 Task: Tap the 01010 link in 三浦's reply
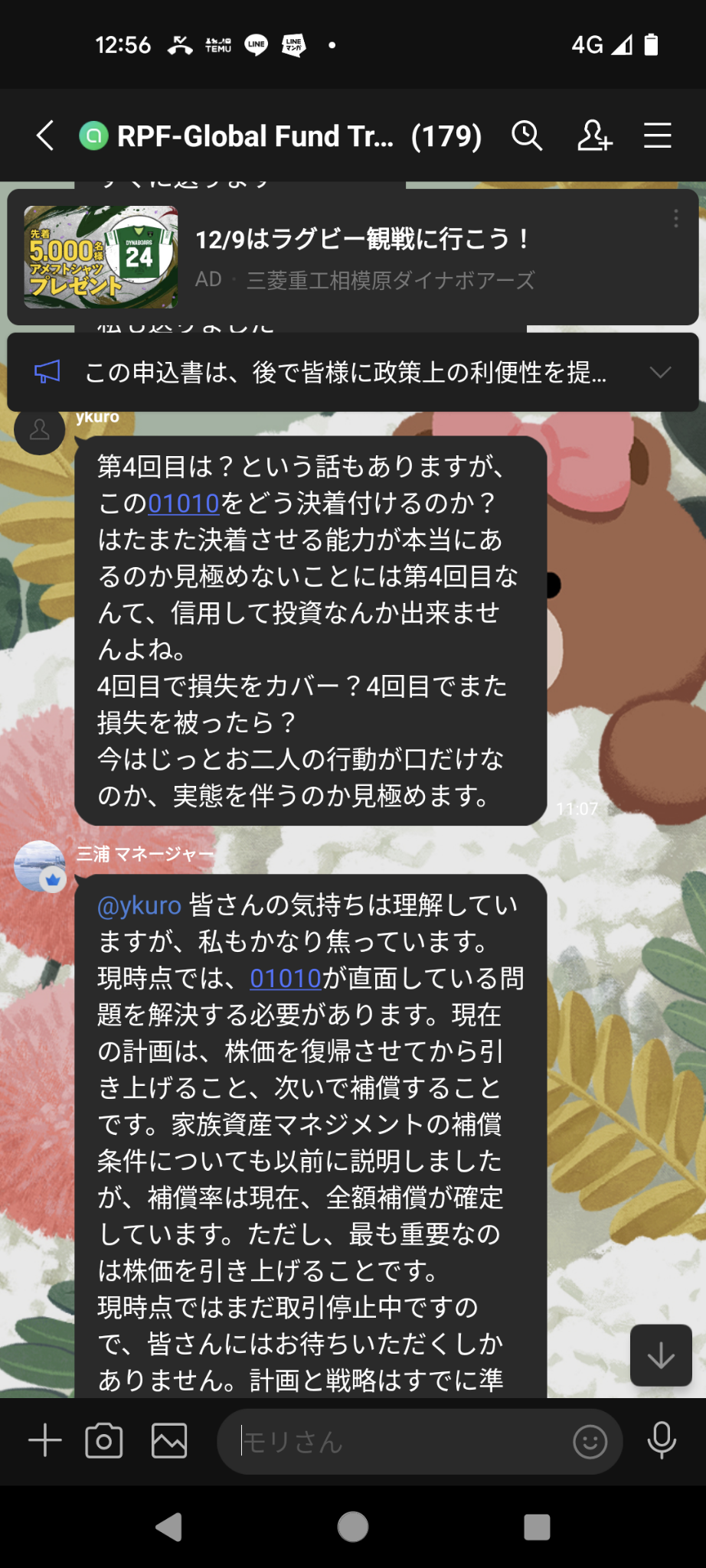click(286, 979)
